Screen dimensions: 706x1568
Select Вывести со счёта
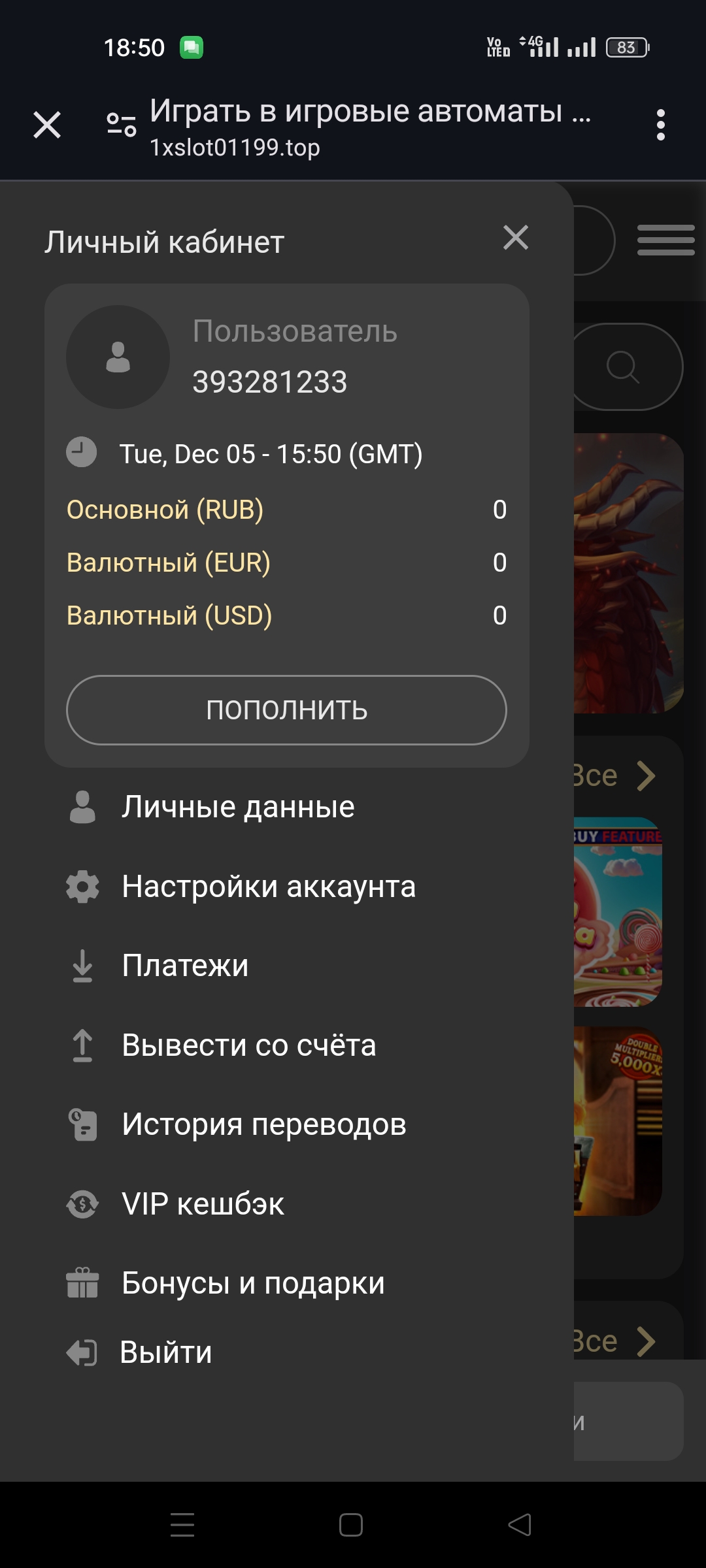(x=248, y=1045)
